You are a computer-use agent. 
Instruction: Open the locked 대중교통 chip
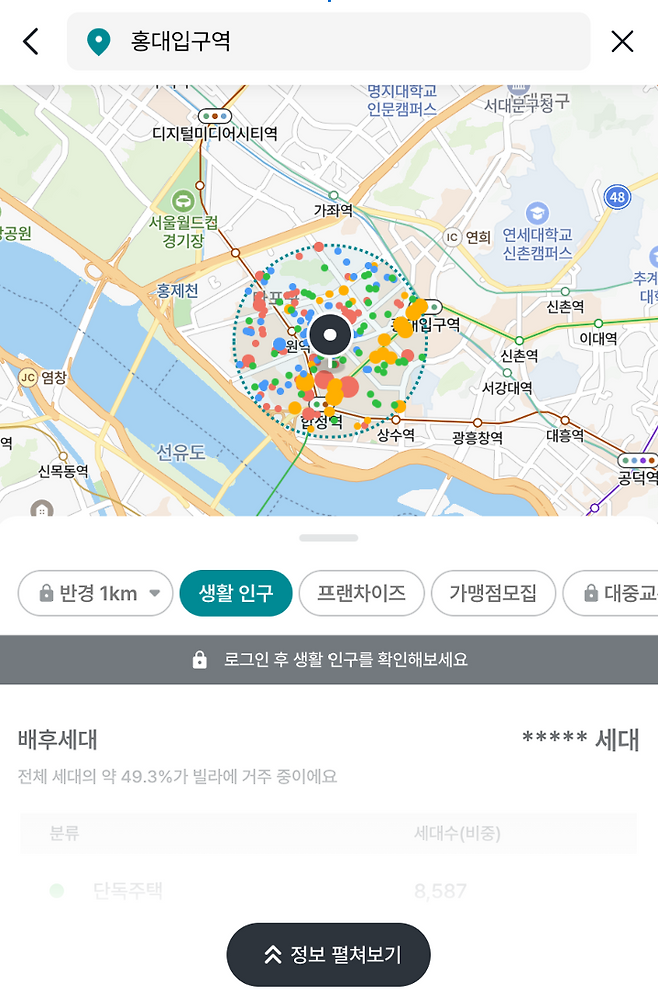pyautogui.click(x=614, y=593)
